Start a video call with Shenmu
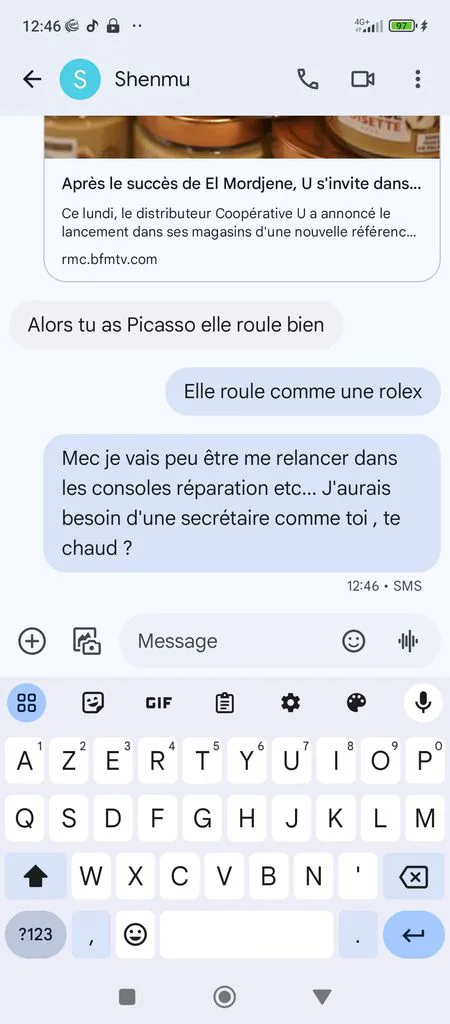The image size is (450, 1024). click(362, 79)
